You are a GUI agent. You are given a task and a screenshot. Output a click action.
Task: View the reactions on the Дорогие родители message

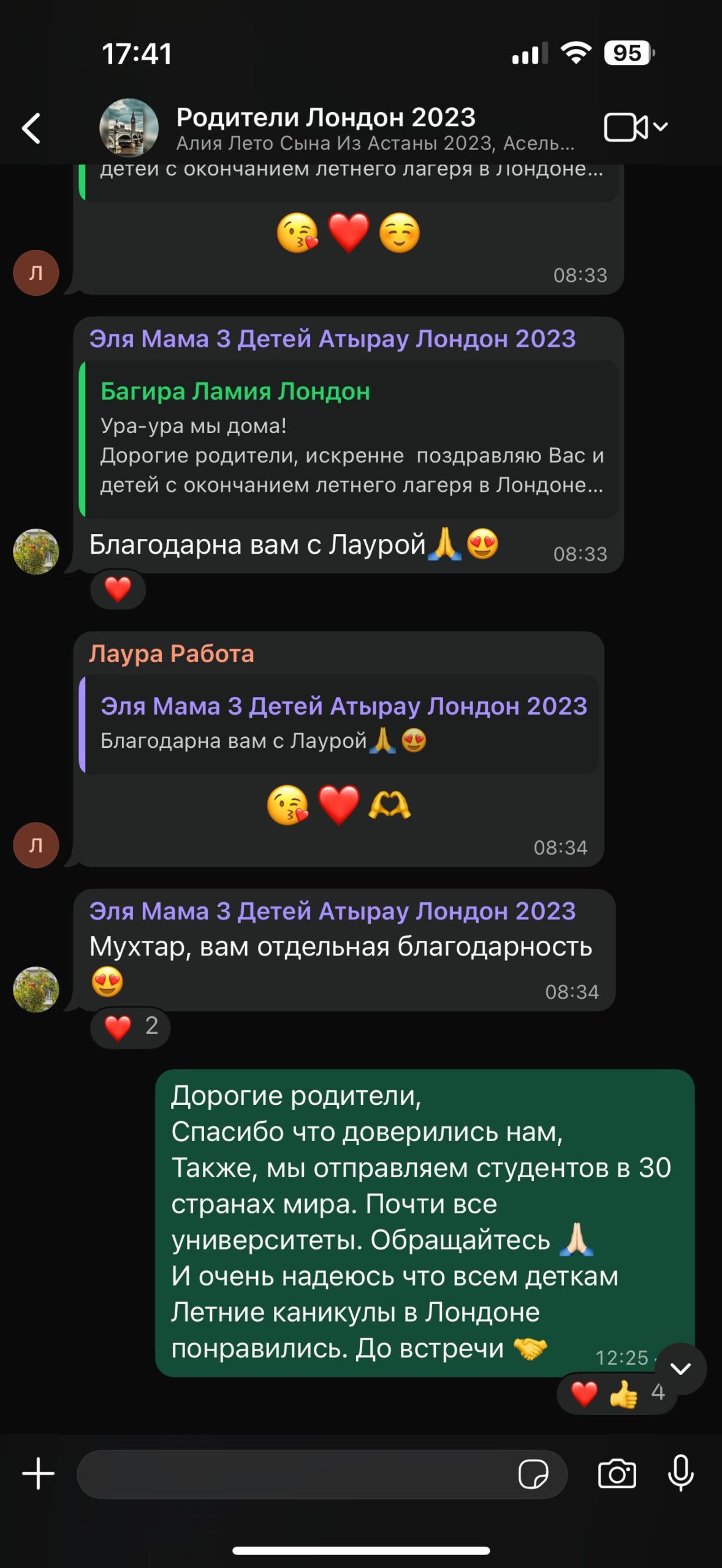(617, 1393)
